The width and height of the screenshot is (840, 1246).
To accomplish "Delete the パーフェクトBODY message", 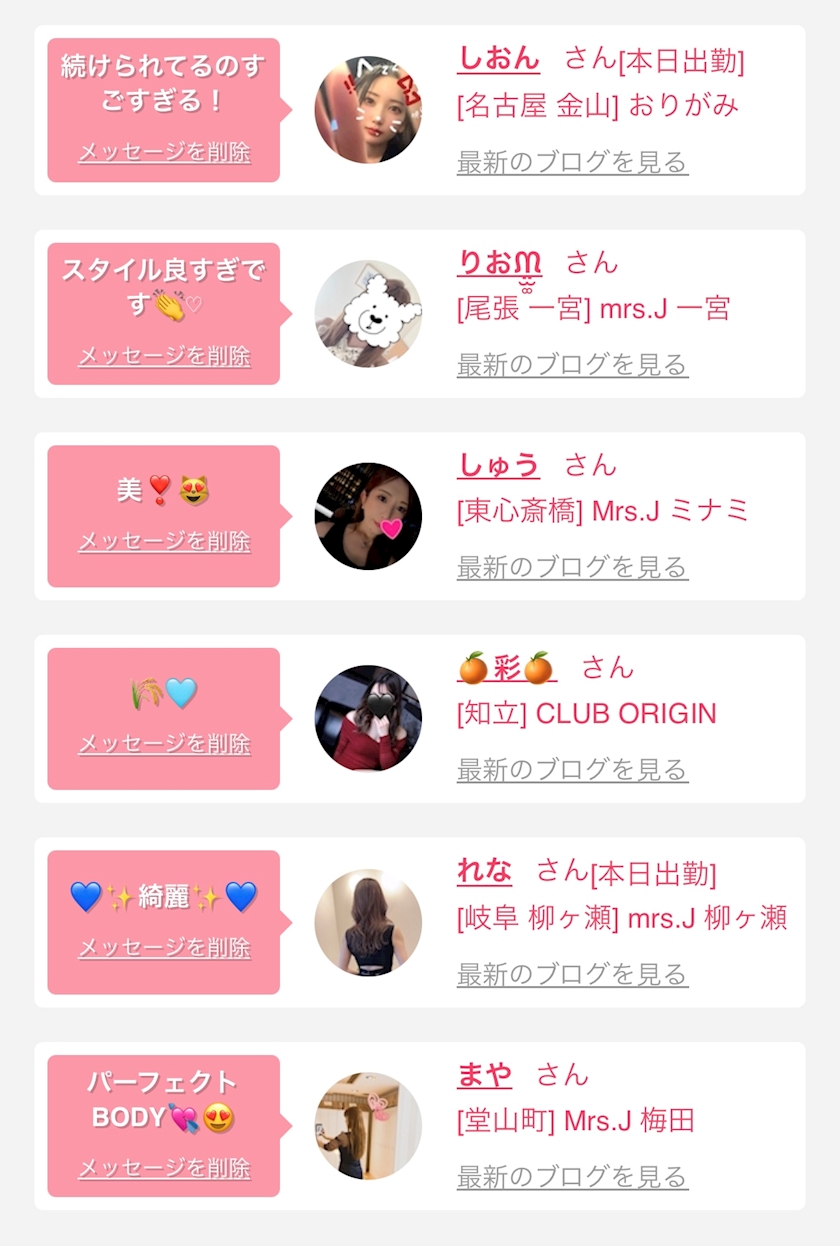I will [x=164, y=1168].
